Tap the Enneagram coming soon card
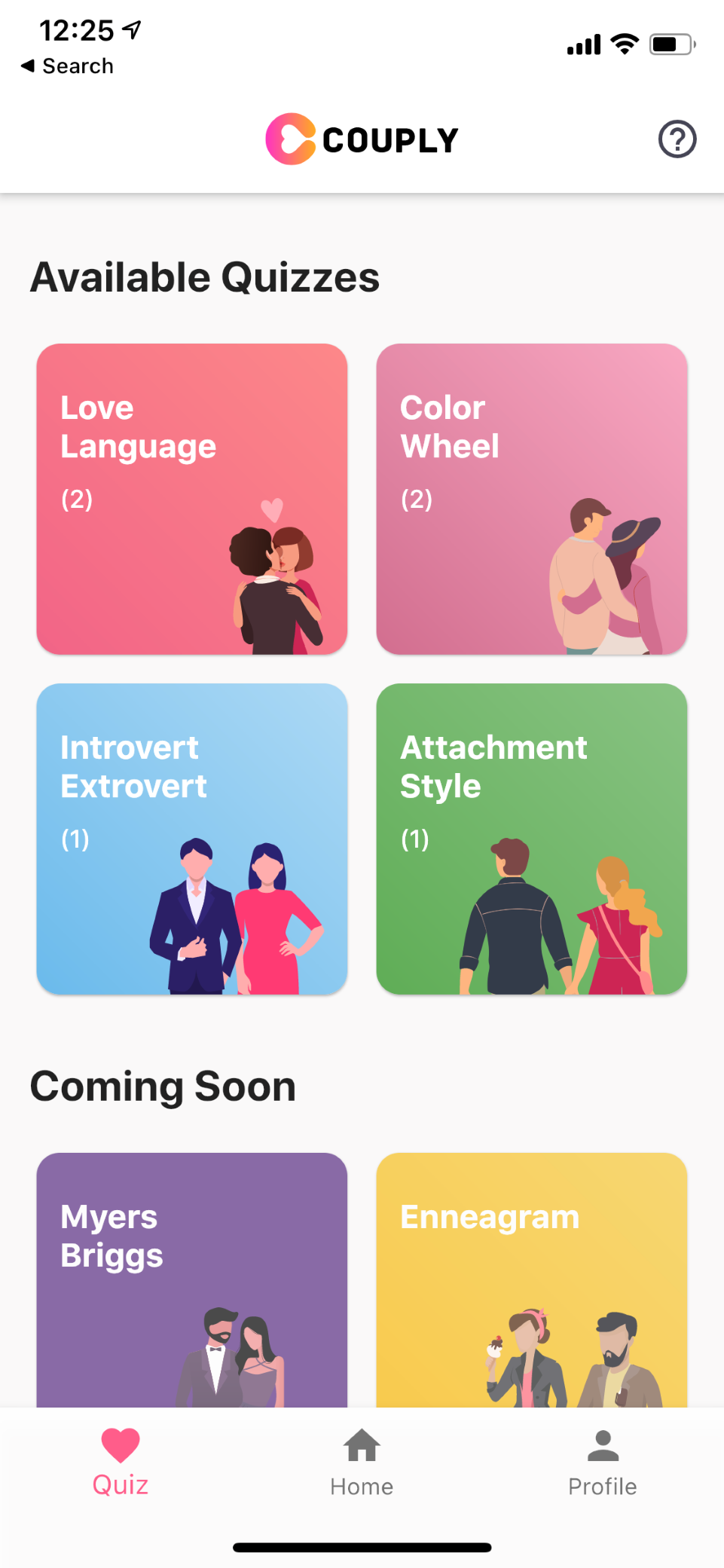The height and width of the screenshot is (1568, 724). pos(531,1279)
